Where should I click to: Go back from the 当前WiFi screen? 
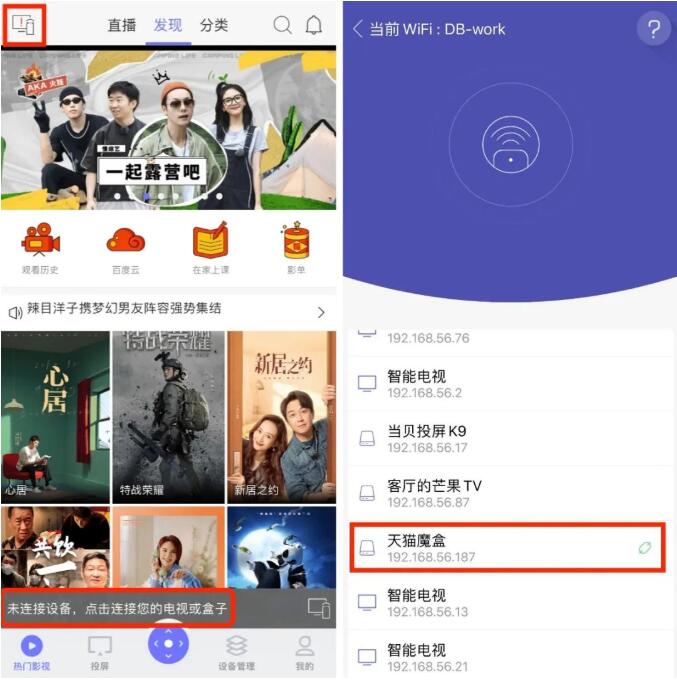tap(358, 29)
